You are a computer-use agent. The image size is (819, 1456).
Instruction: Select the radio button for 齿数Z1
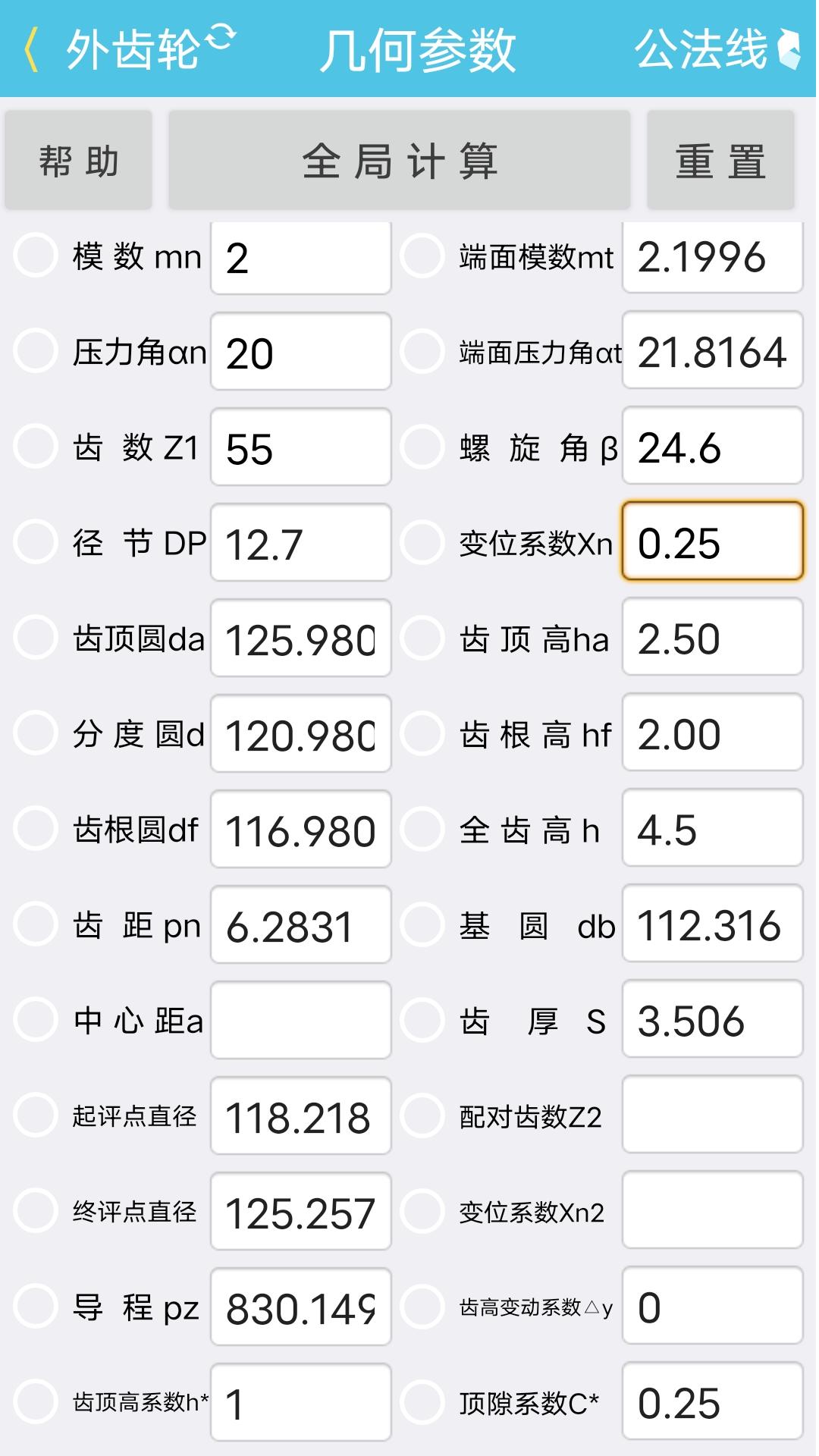(x=36, y=447)
